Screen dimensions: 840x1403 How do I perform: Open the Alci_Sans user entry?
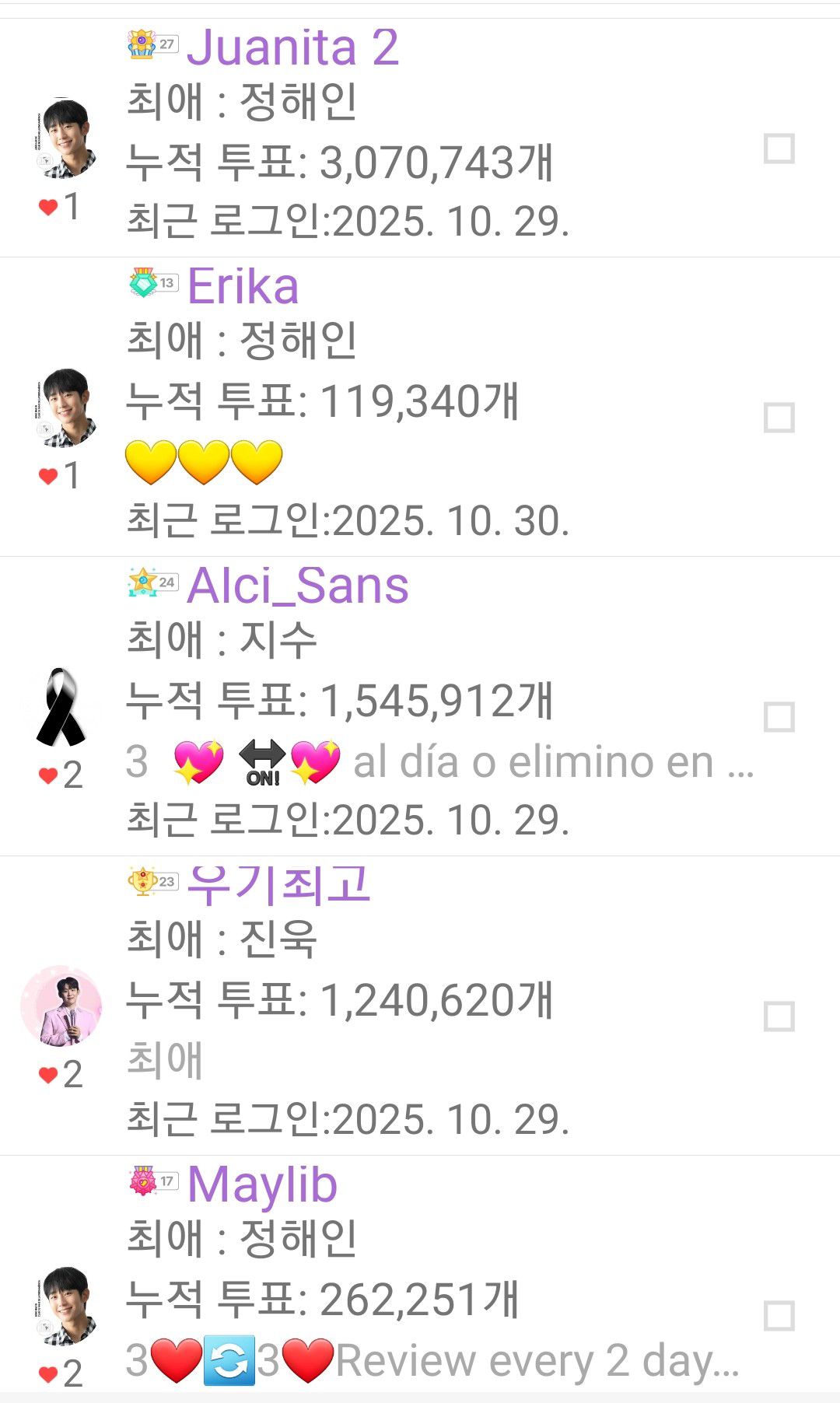pyautogui.click(x=297, y=586)
